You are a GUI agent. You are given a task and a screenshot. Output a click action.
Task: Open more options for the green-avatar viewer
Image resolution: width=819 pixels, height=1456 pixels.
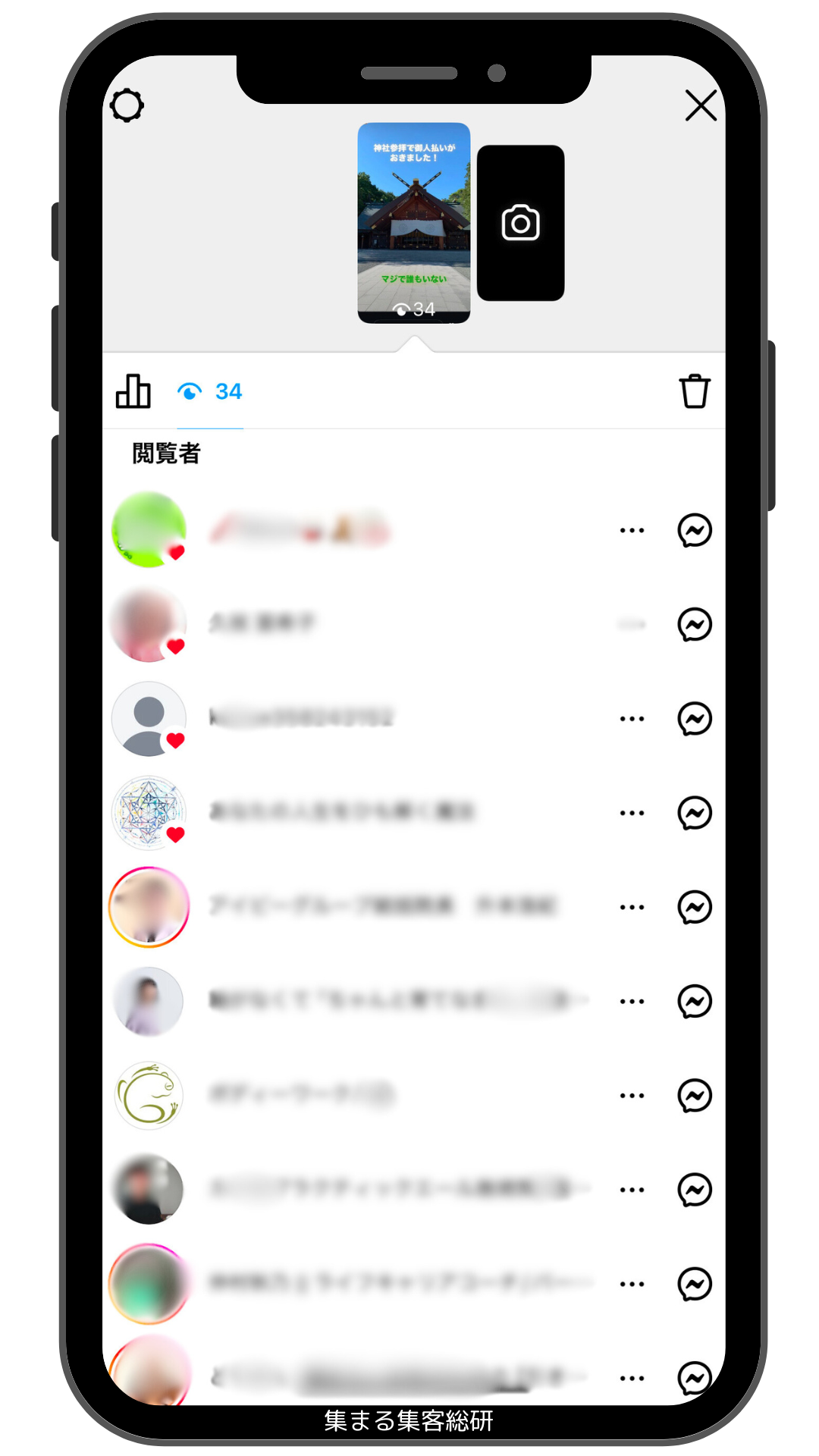[x=632, y=531]
